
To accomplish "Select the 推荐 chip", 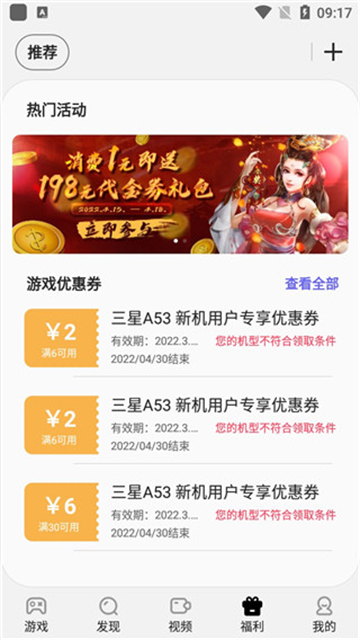I will 42,52.
